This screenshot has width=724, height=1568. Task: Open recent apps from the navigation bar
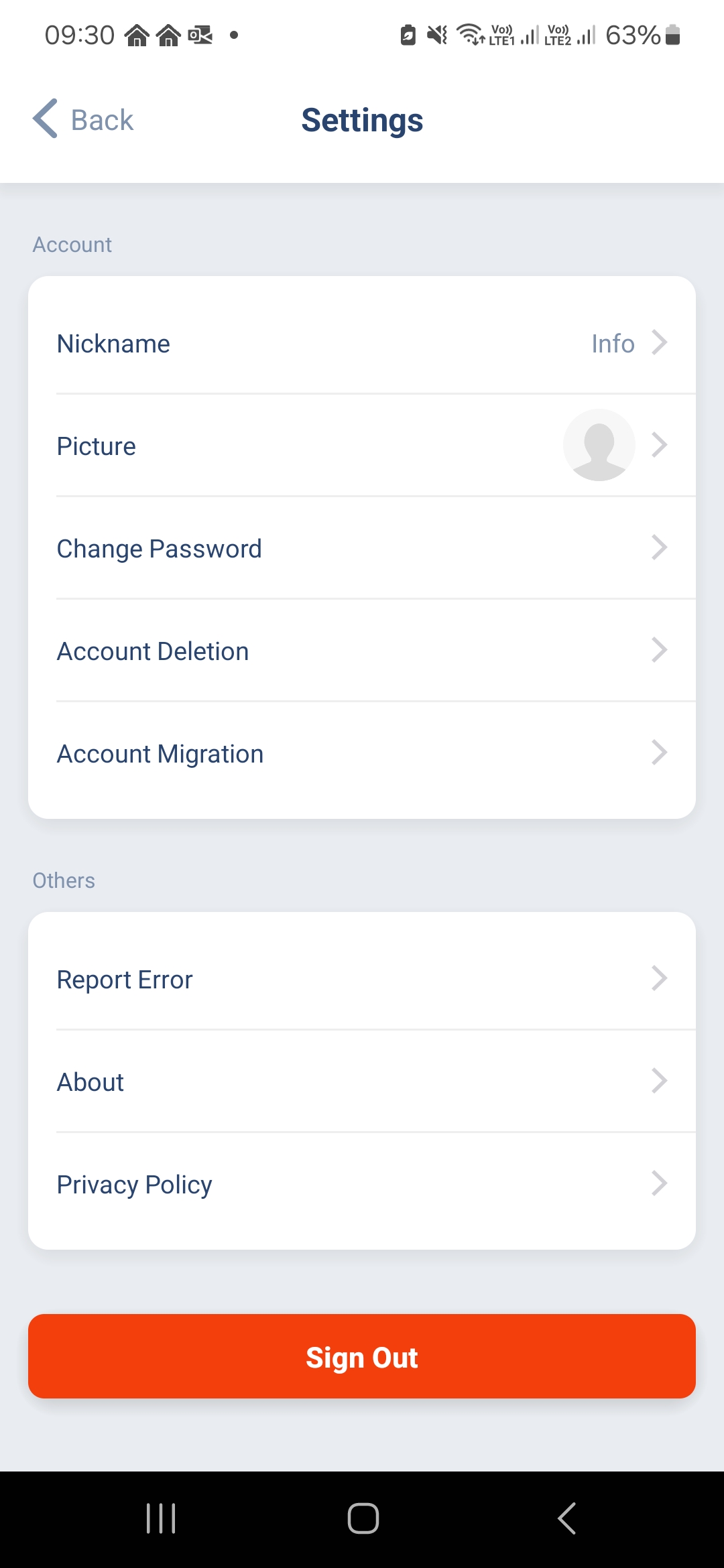pyautogui.click(x=161, y=1518)
